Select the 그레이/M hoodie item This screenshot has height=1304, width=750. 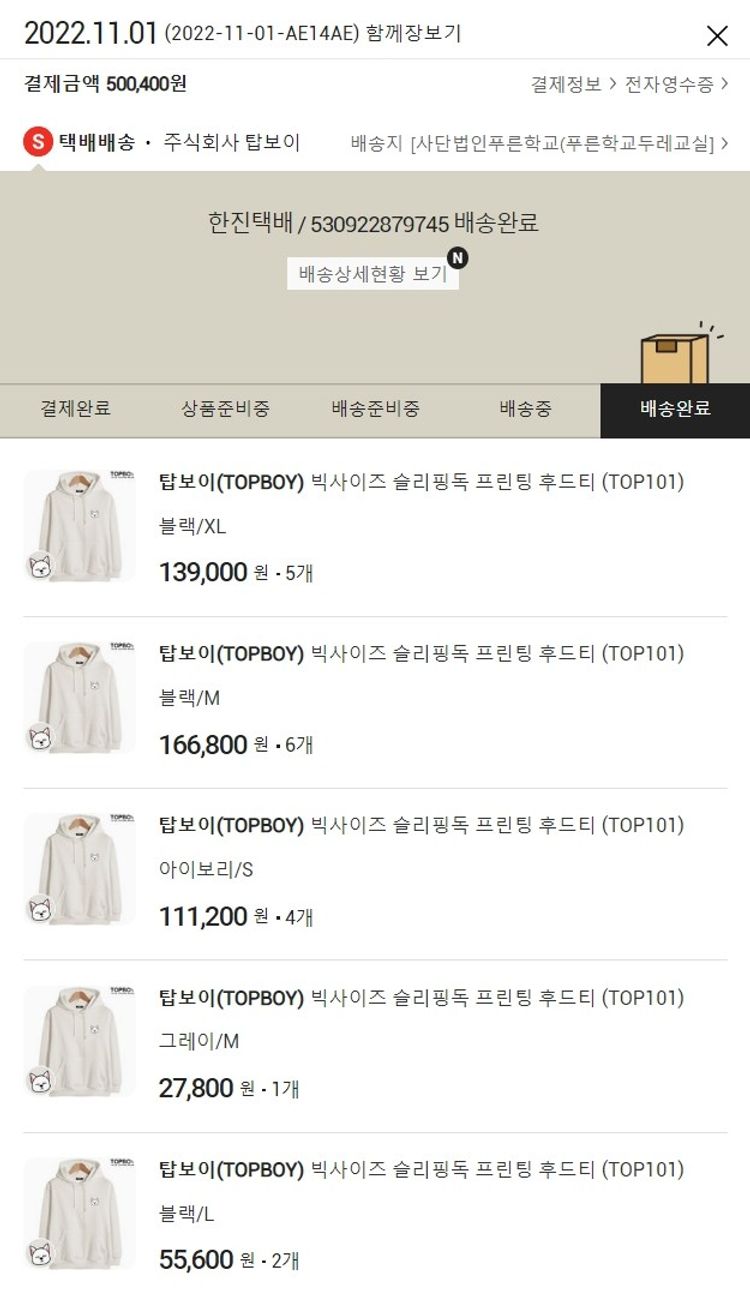tap(421, 998)
